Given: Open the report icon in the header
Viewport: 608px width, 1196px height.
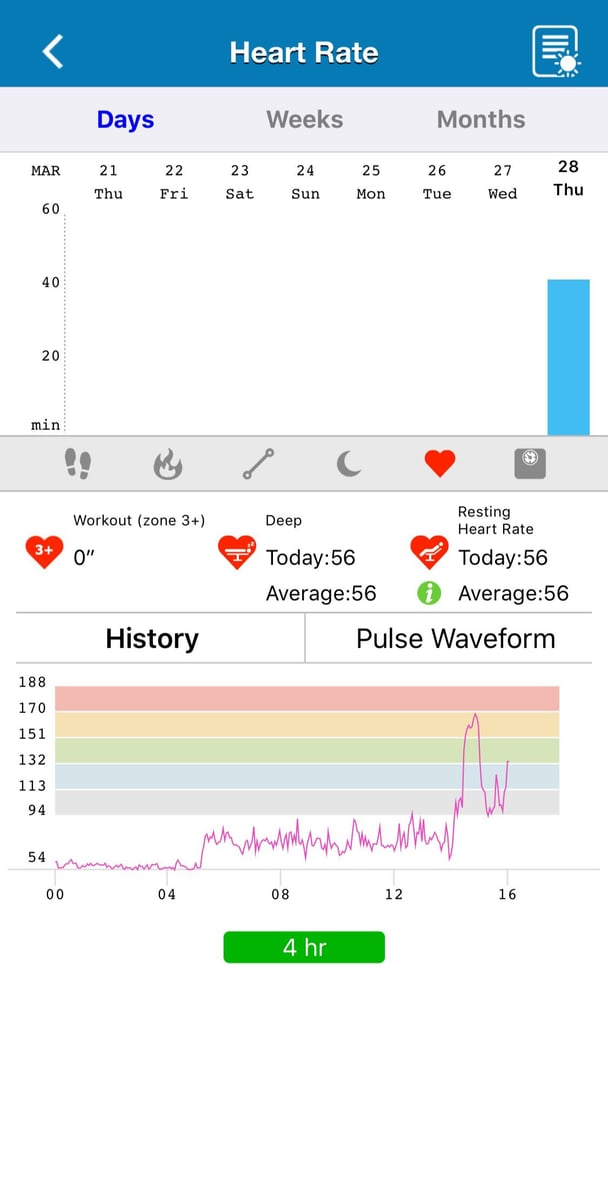Looking at the screenshot, I should pyautogui.click(x=556, y=51).
